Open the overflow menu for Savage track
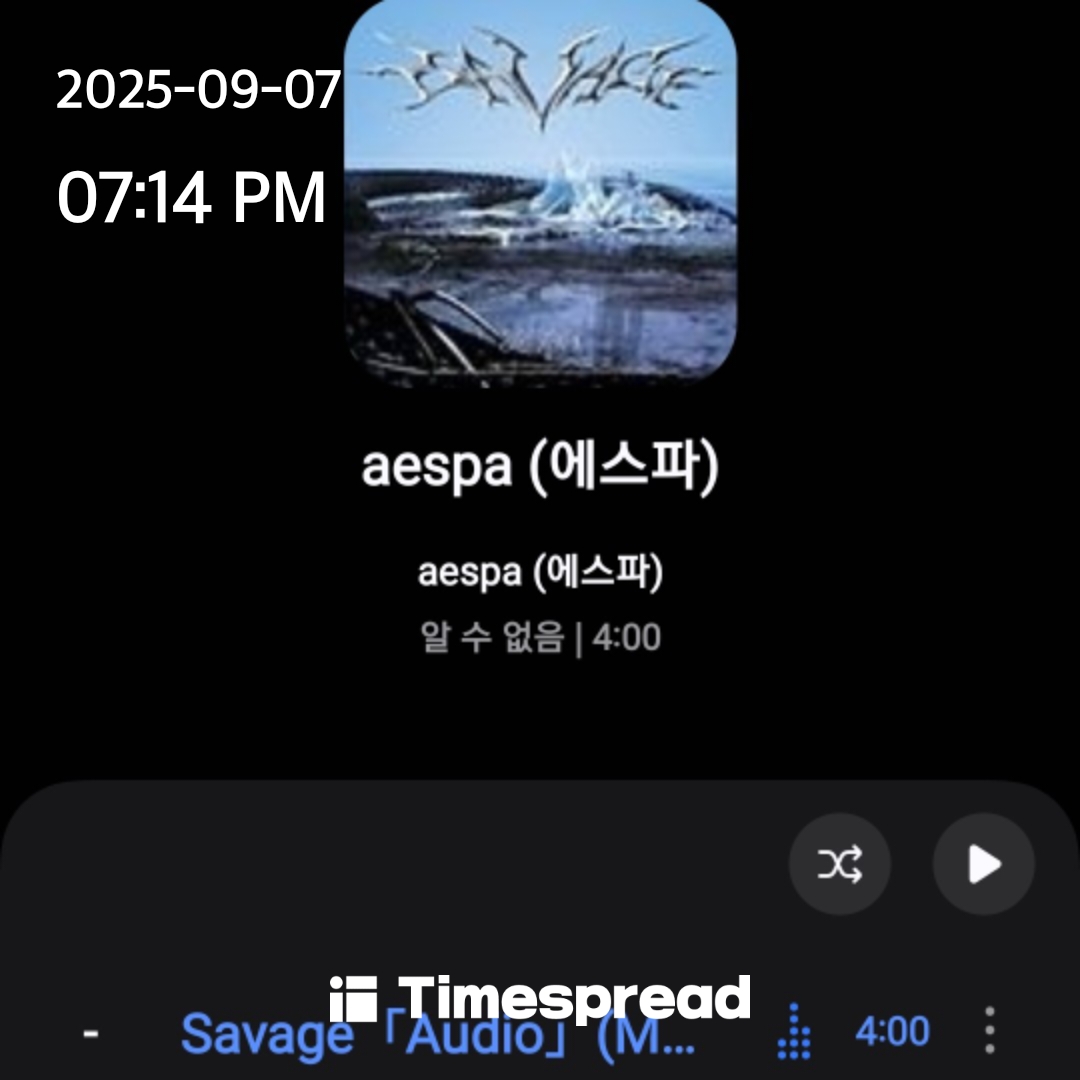Image resolution: width=1080 pixels, height=1080 pixels. [x=989, y=1031]
